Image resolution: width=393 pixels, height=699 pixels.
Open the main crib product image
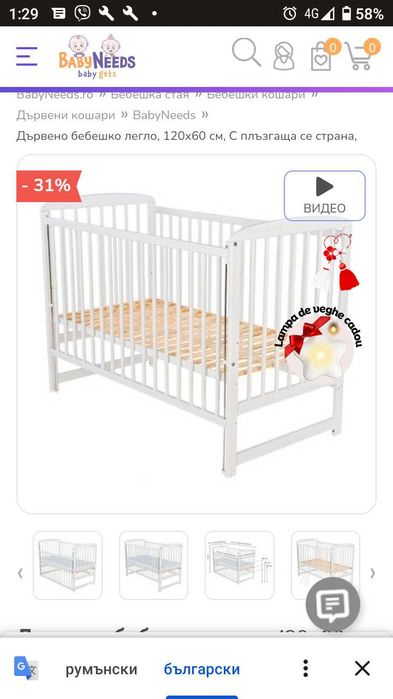point(196,334)
